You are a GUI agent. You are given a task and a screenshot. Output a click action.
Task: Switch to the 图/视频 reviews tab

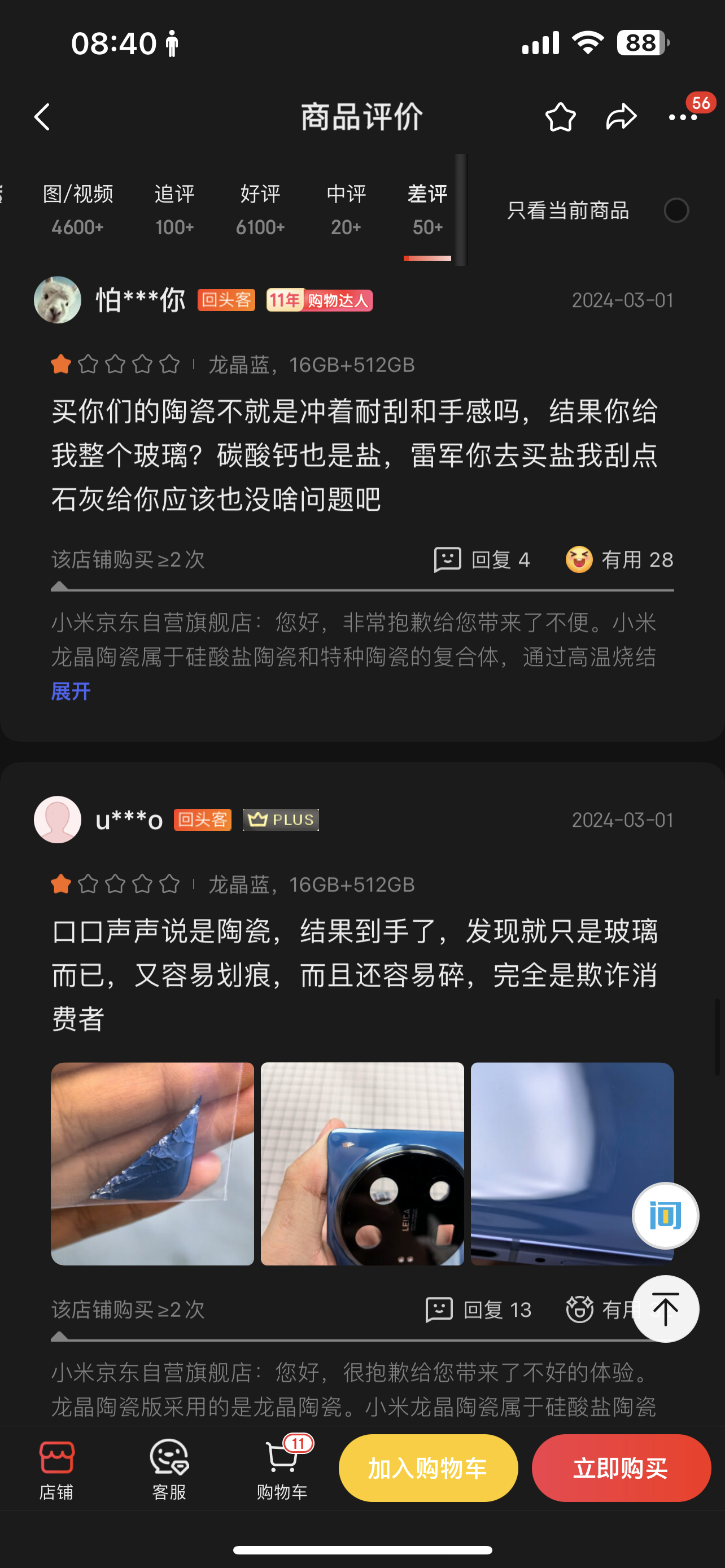point(78,210)
